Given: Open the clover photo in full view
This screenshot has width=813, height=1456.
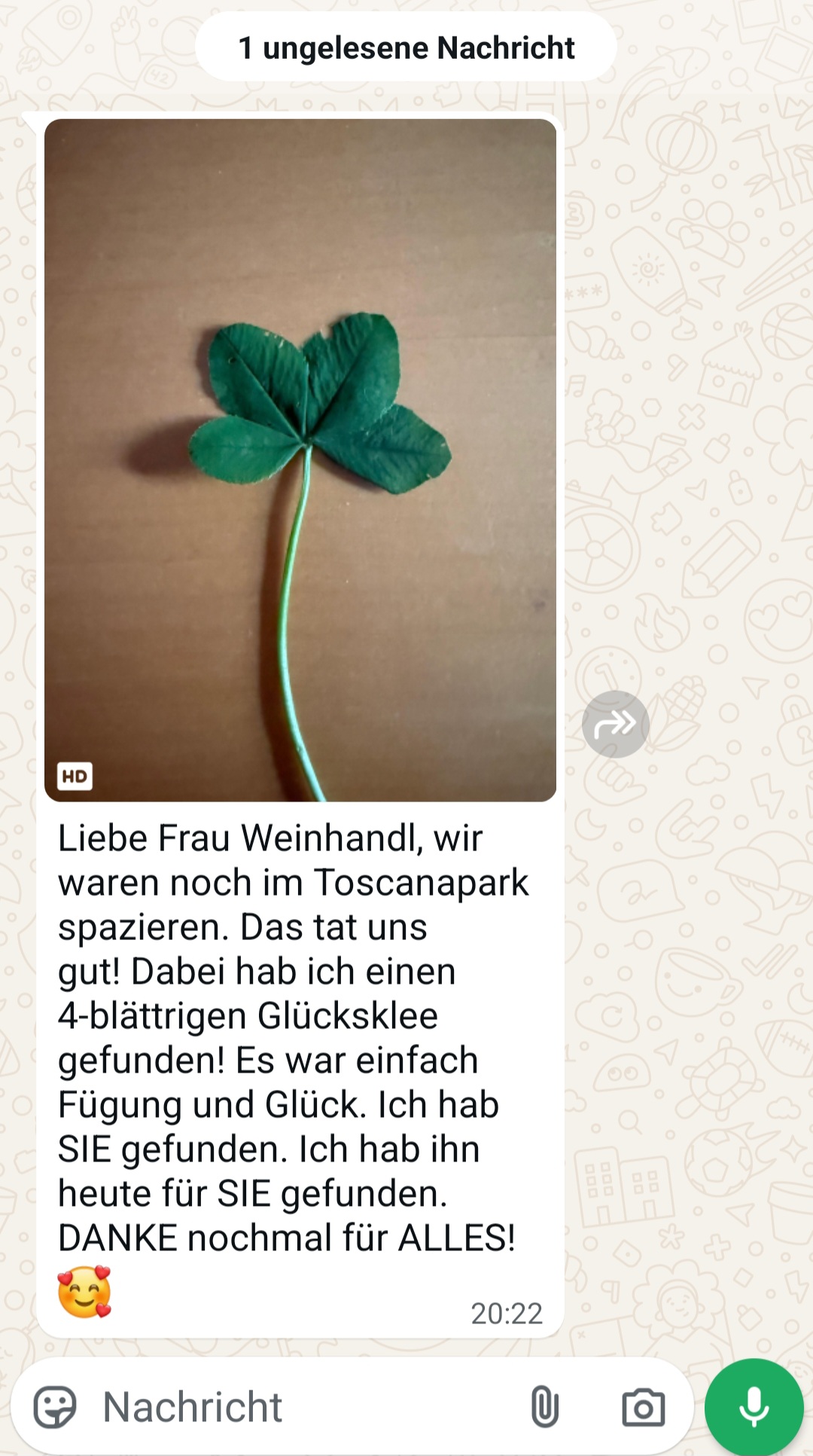Looking at the screenshot, I should click(300, 459).
